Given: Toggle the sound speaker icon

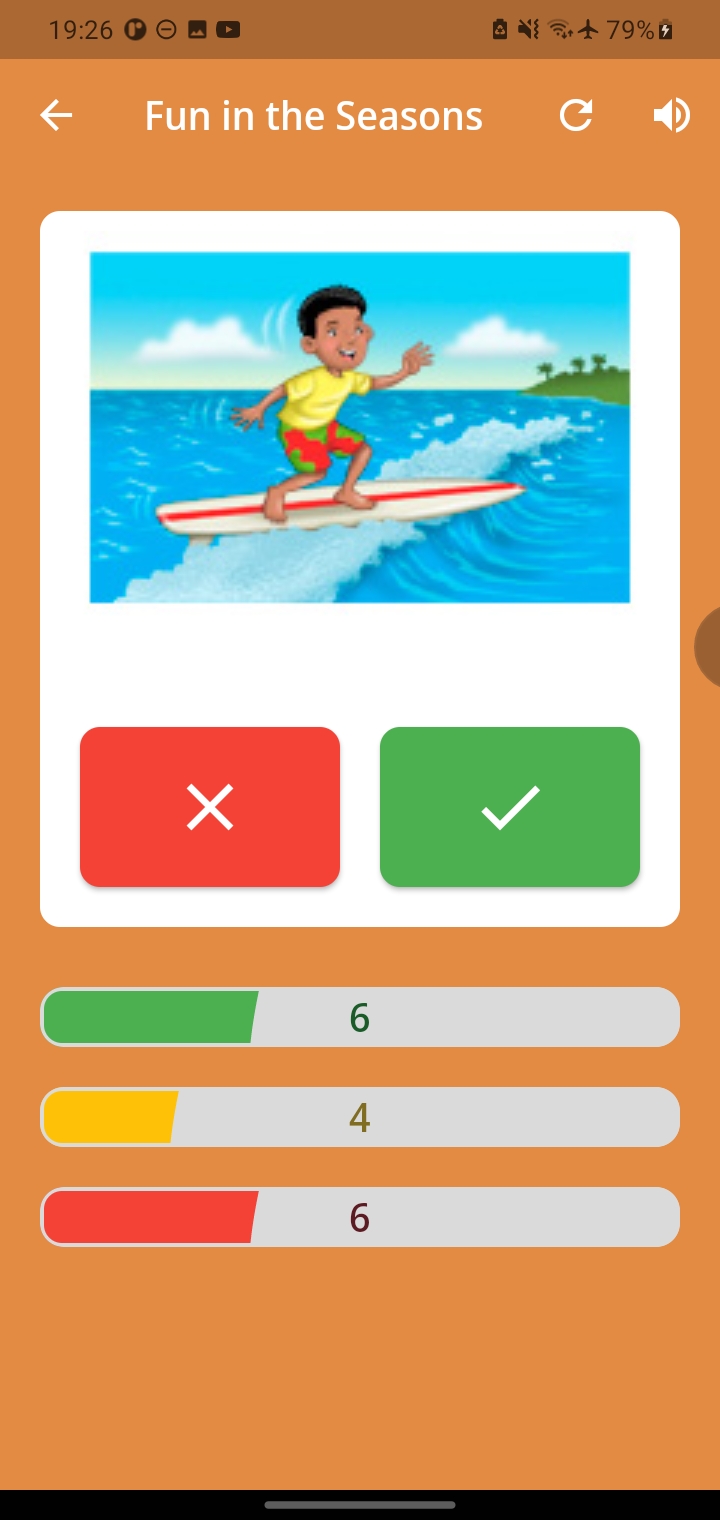Looking at the screenshot, I should [671, 116].
